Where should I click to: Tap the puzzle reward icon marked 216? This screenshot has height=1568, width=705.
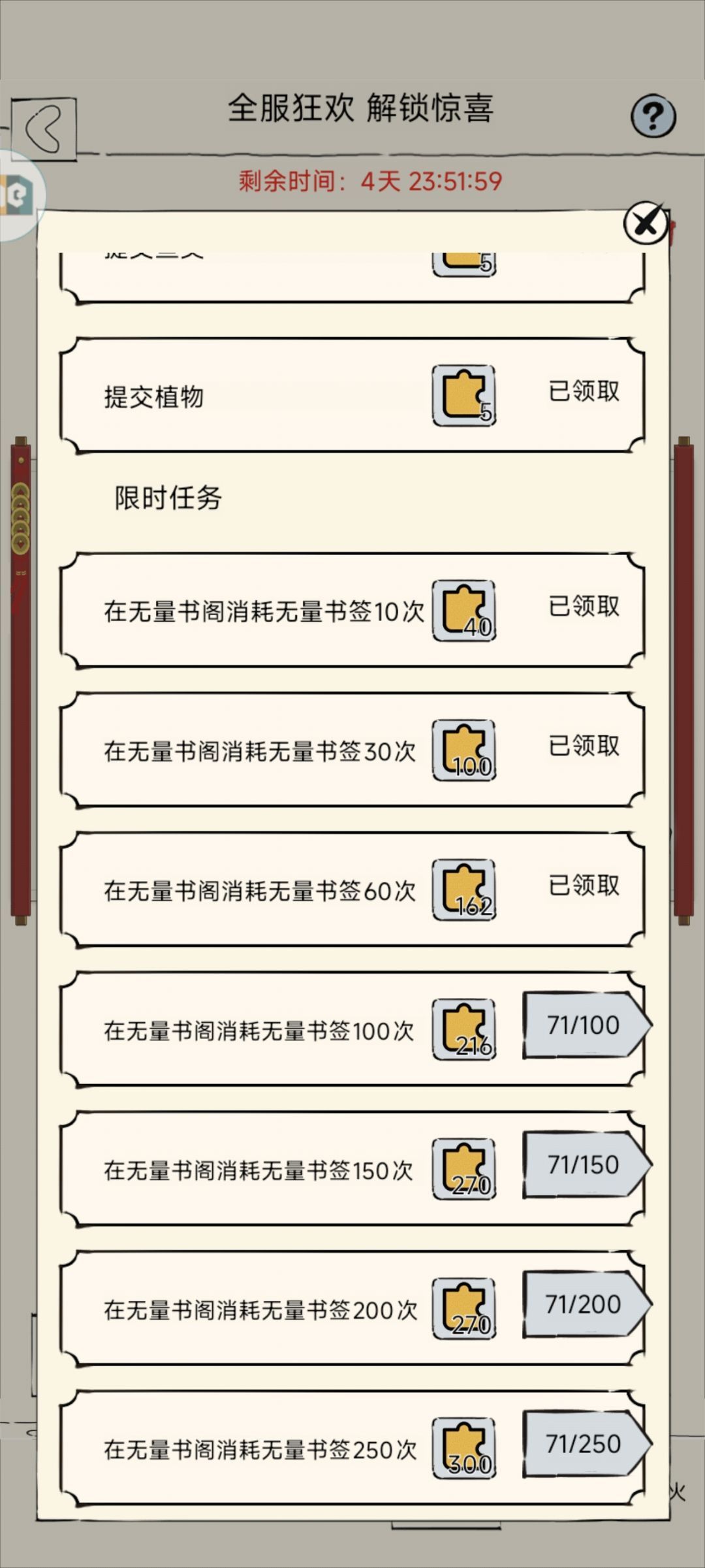(464, 1030)
